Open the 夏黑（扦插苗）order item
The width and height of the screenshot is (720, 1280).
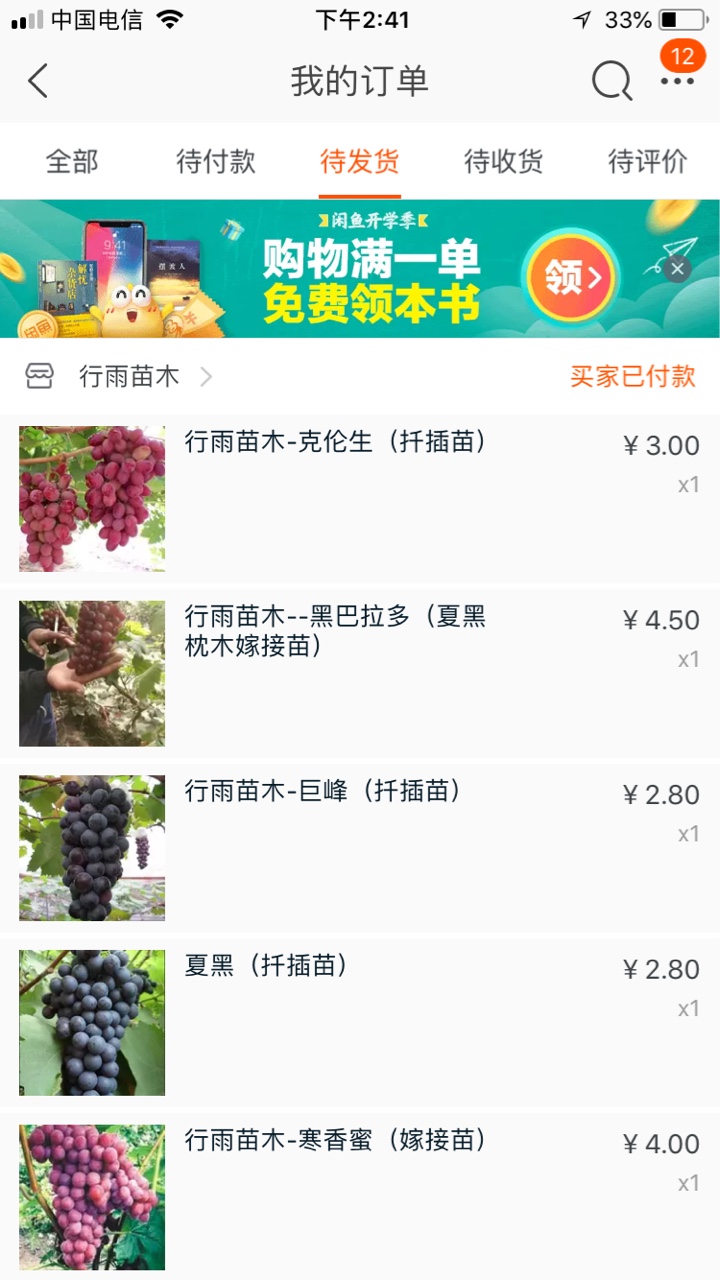(266, 966)
